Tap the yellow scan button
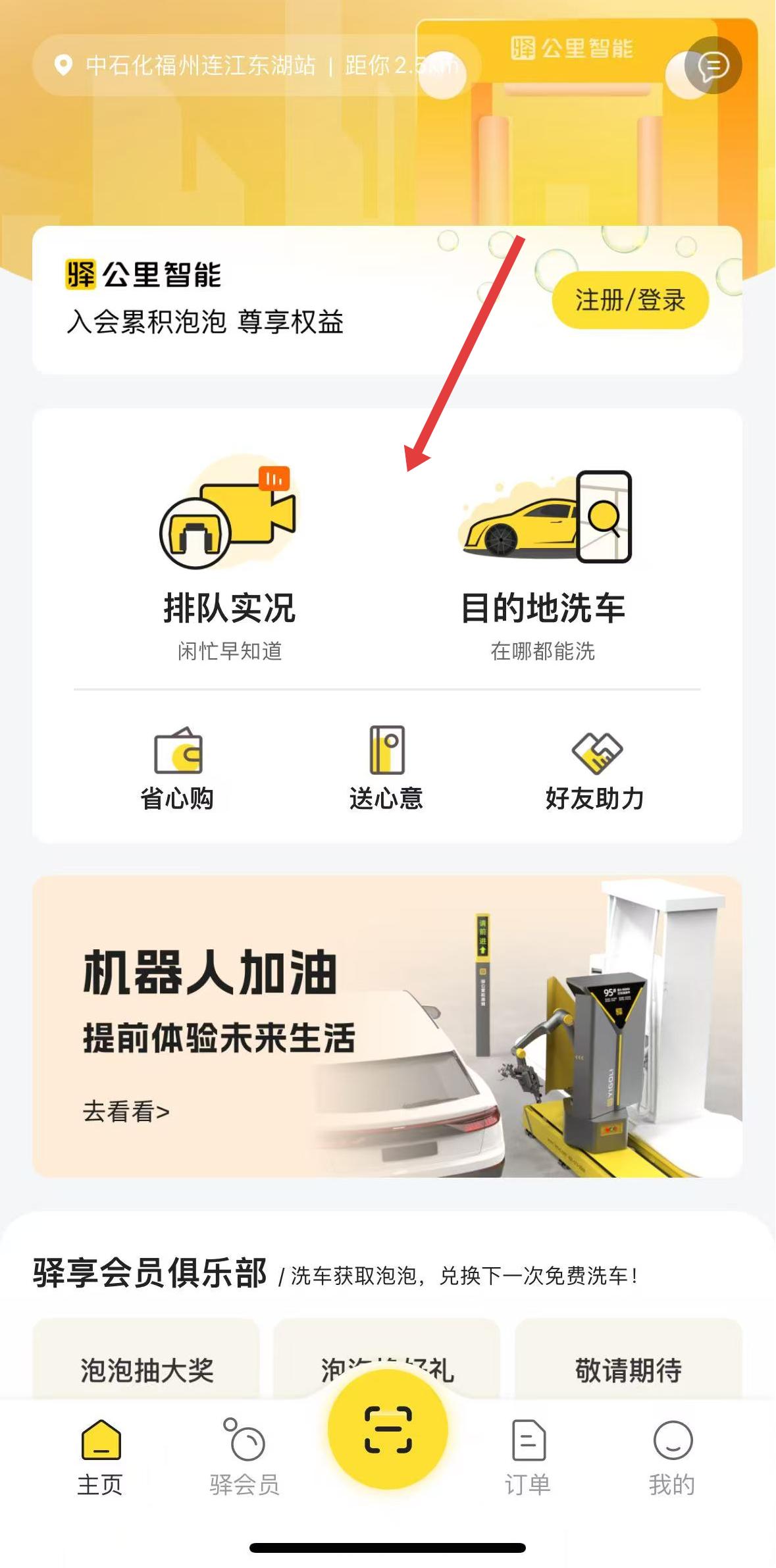Screen dimensions: 776x1568 point(388,1429)
